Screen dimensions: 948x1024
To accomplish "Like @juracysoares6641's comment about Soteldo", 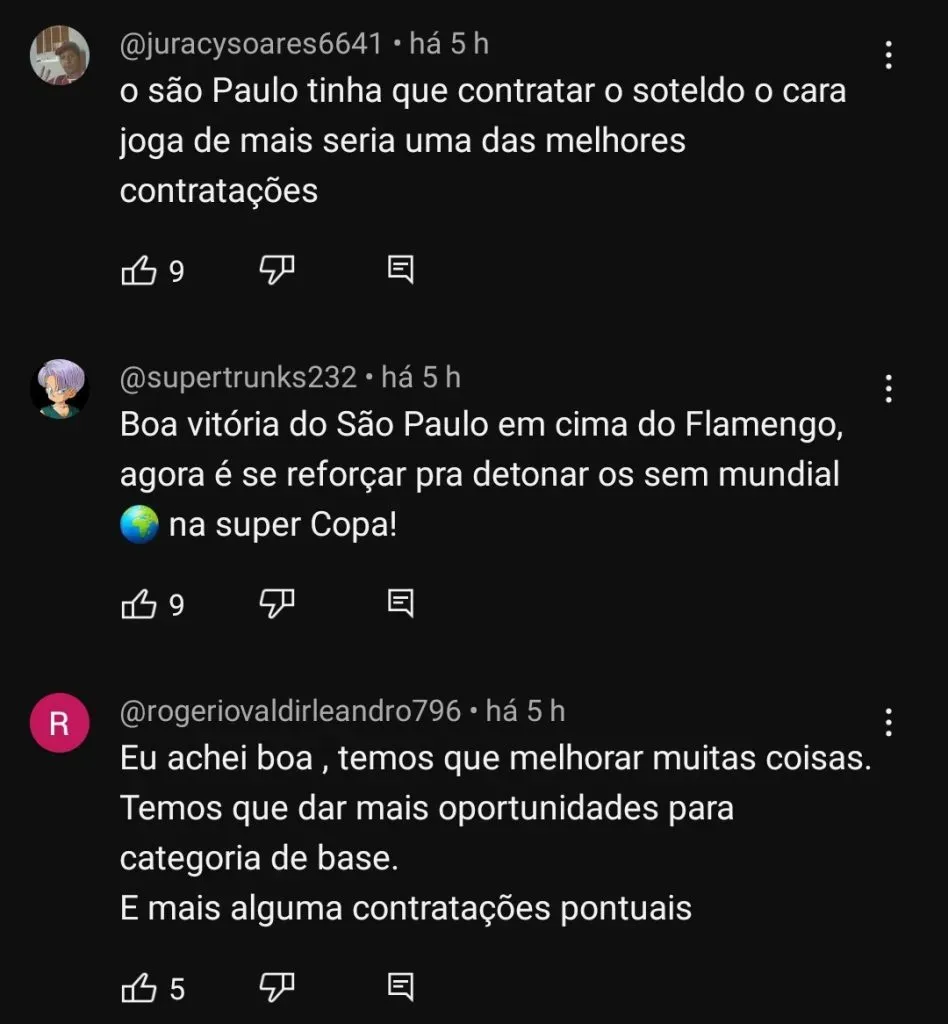I will [x=140, y=268].
